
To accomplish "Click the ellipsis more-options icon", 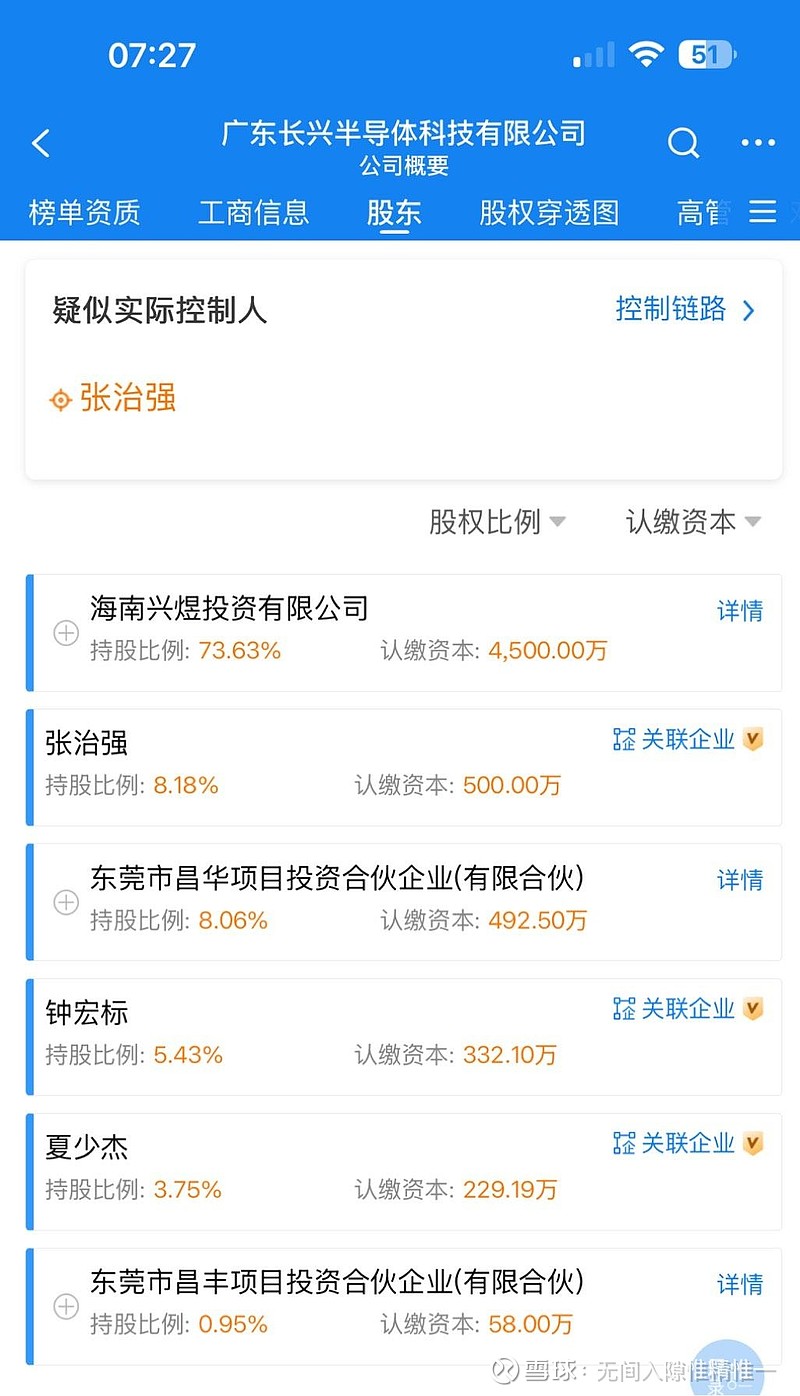I will click(x=756, y=143).
